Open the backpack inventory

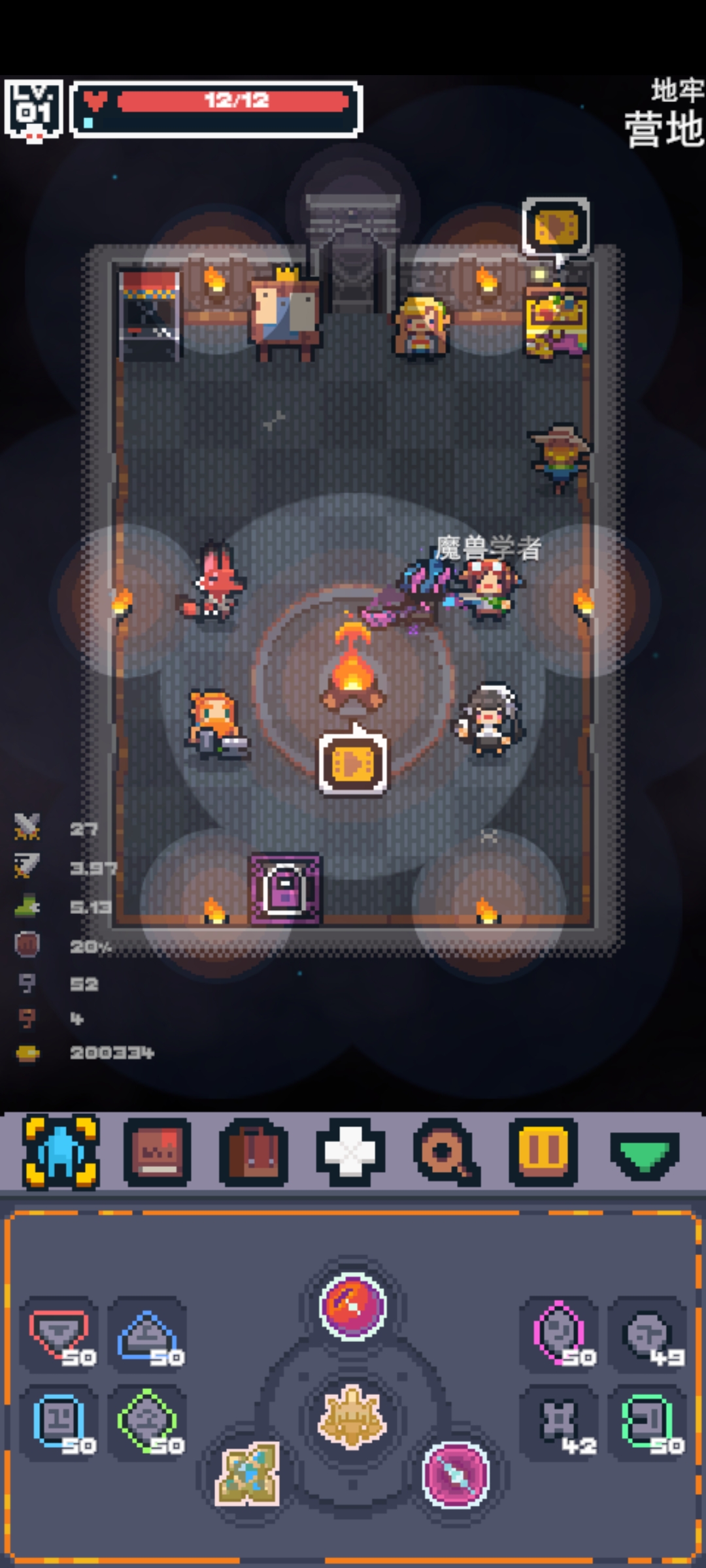point(254,1152)
